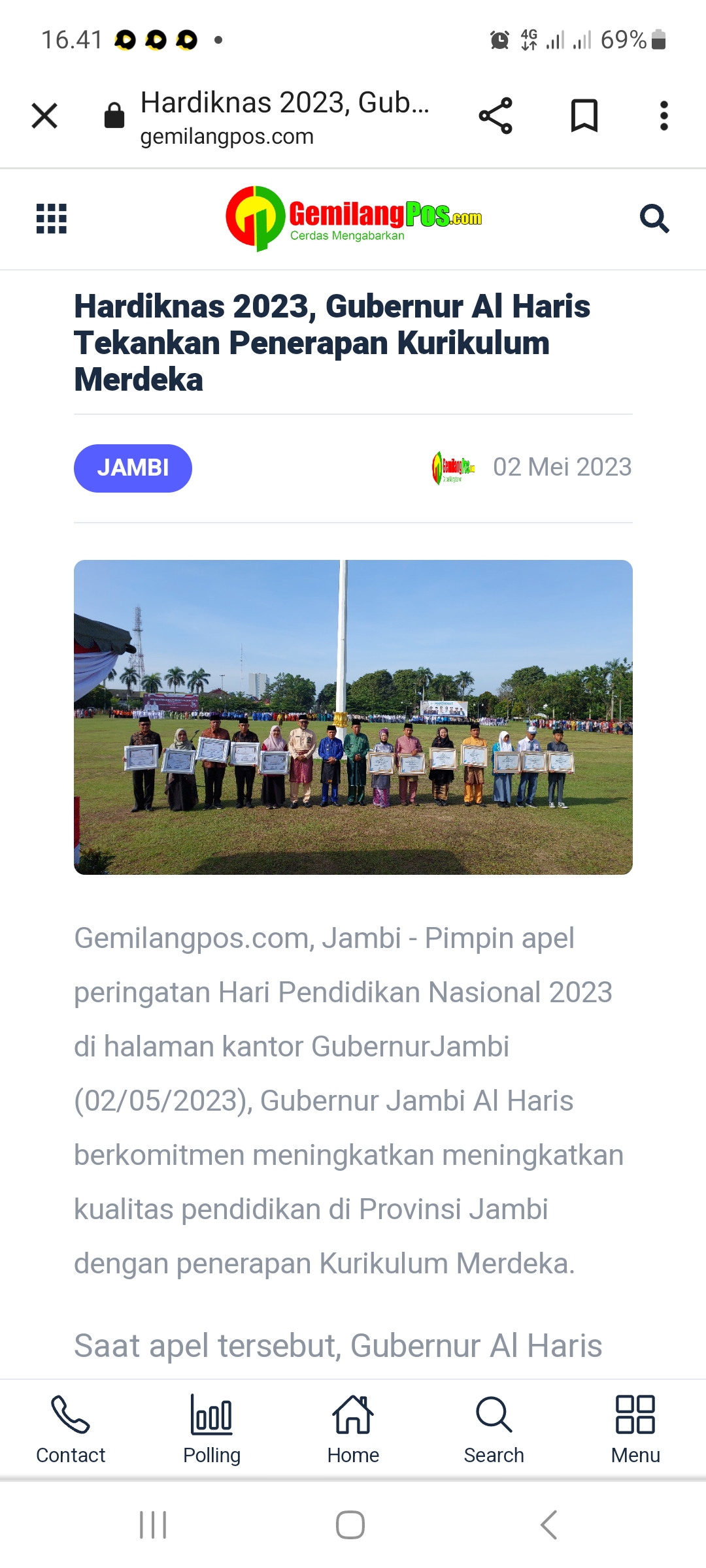Go to the Contact tab
This screenshot has width=706, height=1568.
[x=71, y=1429]
